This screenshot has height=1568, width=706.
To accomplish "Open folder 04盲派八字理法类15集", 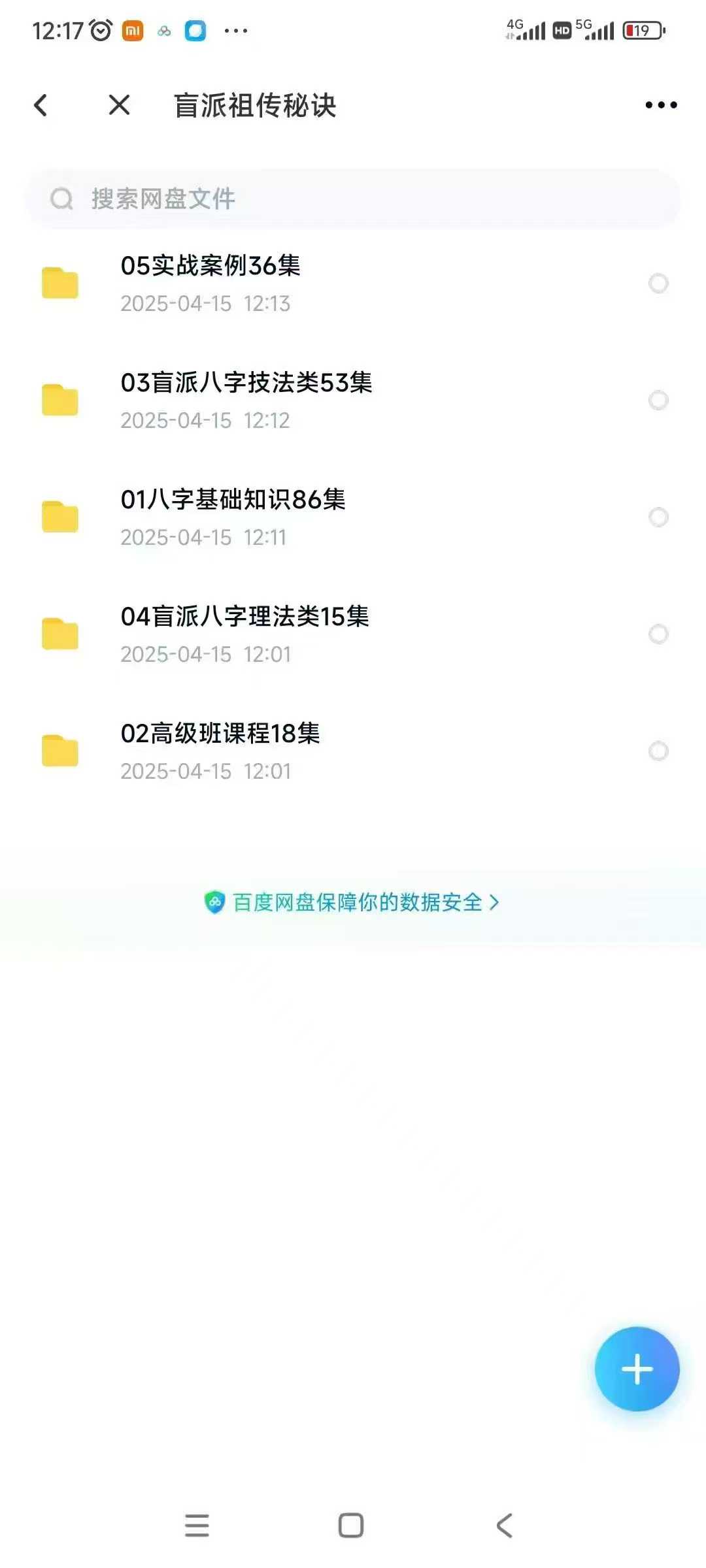I will (x=353, y=634).
